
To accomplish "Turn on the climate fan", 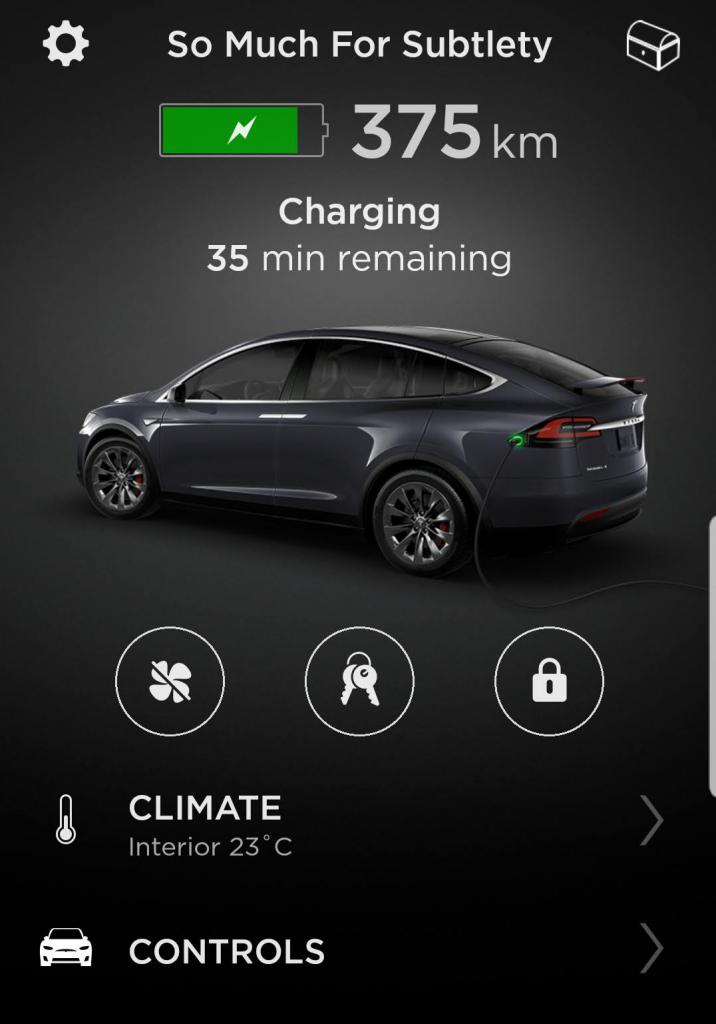I will (x=170, y=681).
